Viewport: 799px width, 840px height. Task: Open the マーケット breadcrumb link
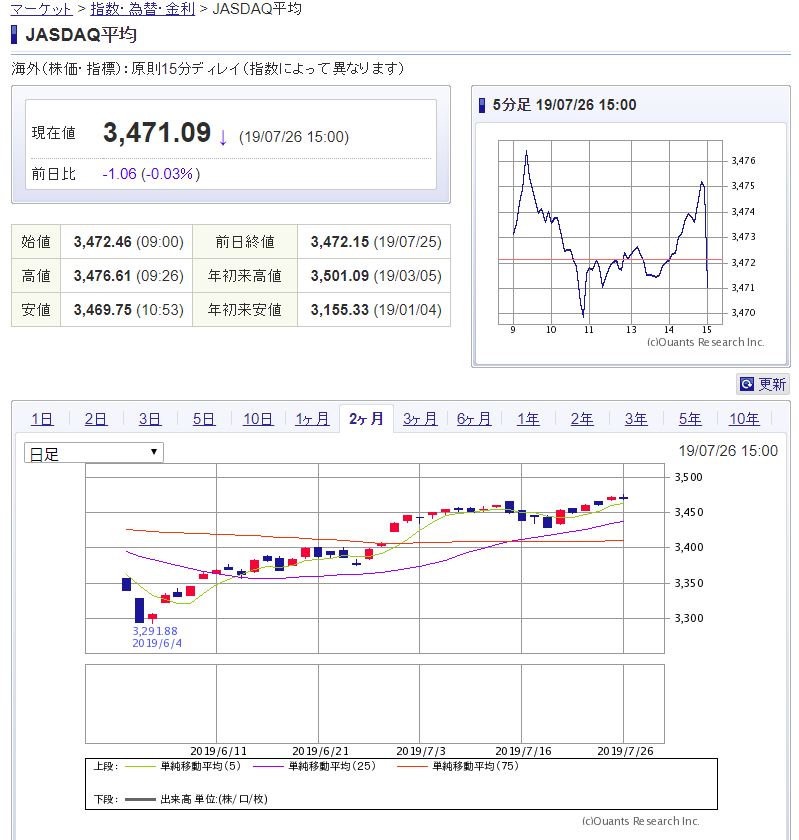(41, 9)
